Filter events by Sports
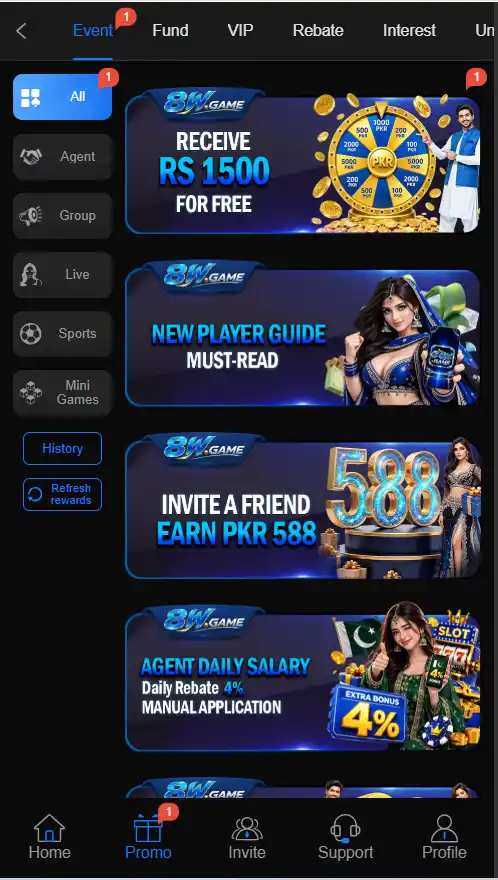498x880 pixels. tap(62, 333)
